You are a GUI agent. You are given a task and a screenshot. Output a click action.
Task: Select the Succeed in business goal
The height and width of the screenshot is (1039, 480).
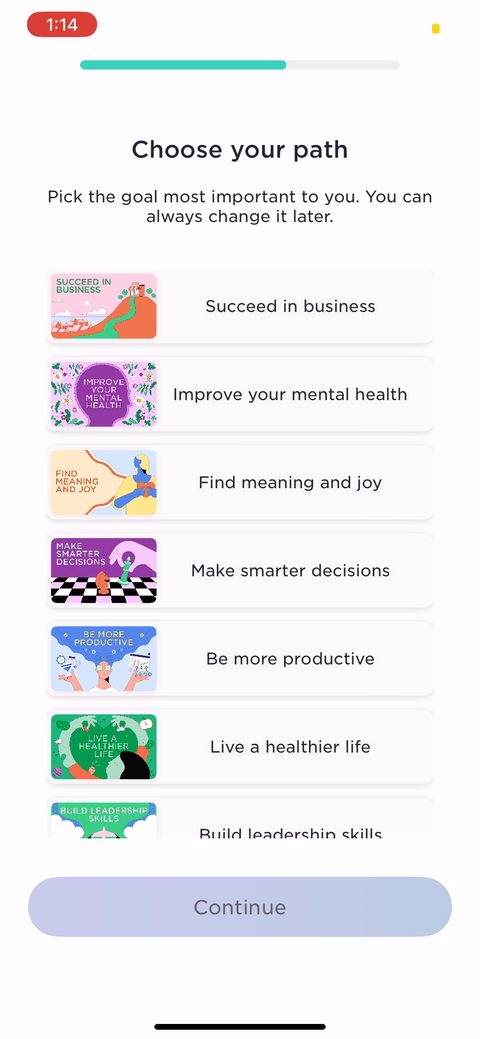240,306
